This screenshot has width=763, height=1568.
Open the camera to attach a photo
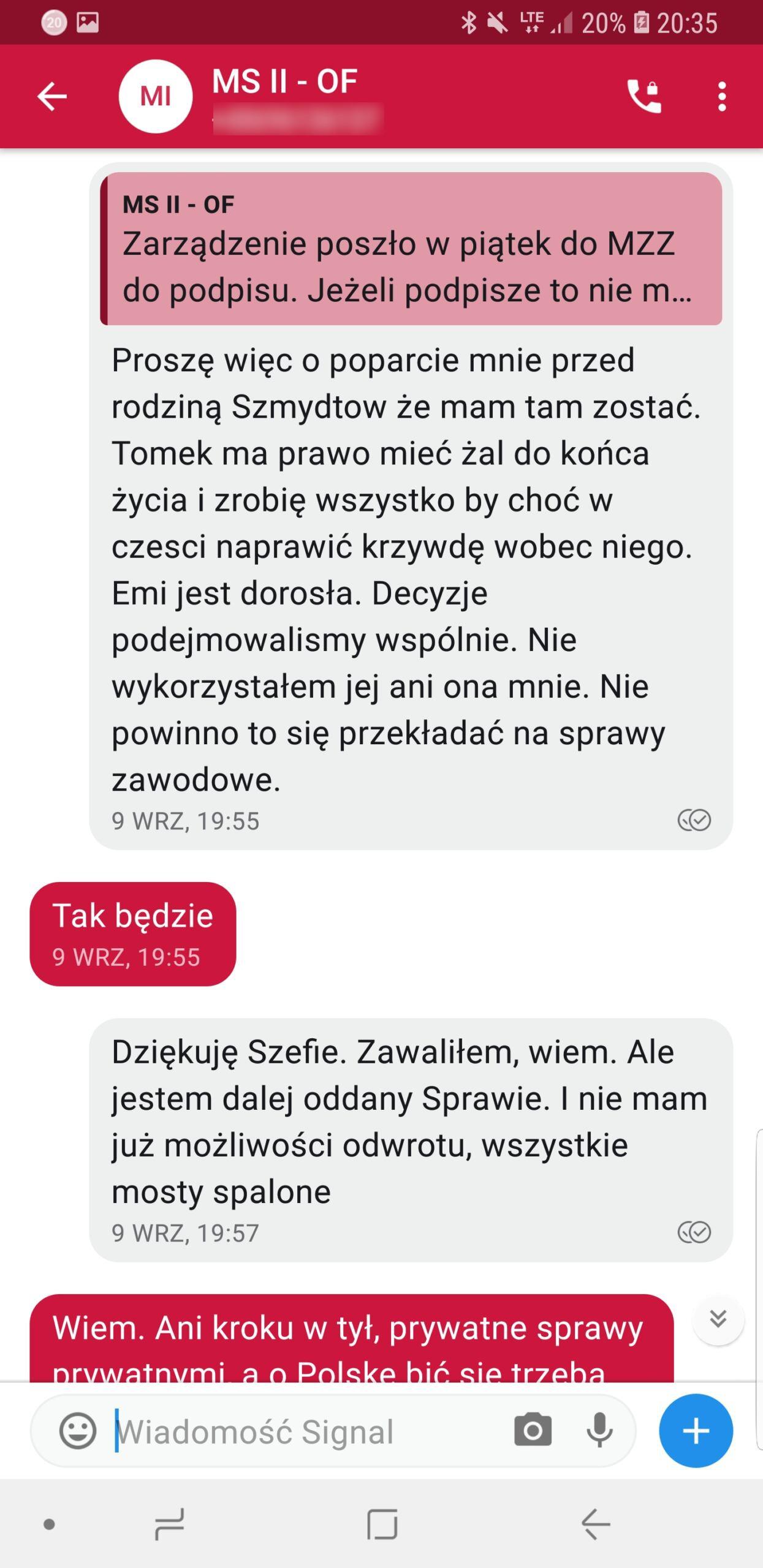(533, 1431)
